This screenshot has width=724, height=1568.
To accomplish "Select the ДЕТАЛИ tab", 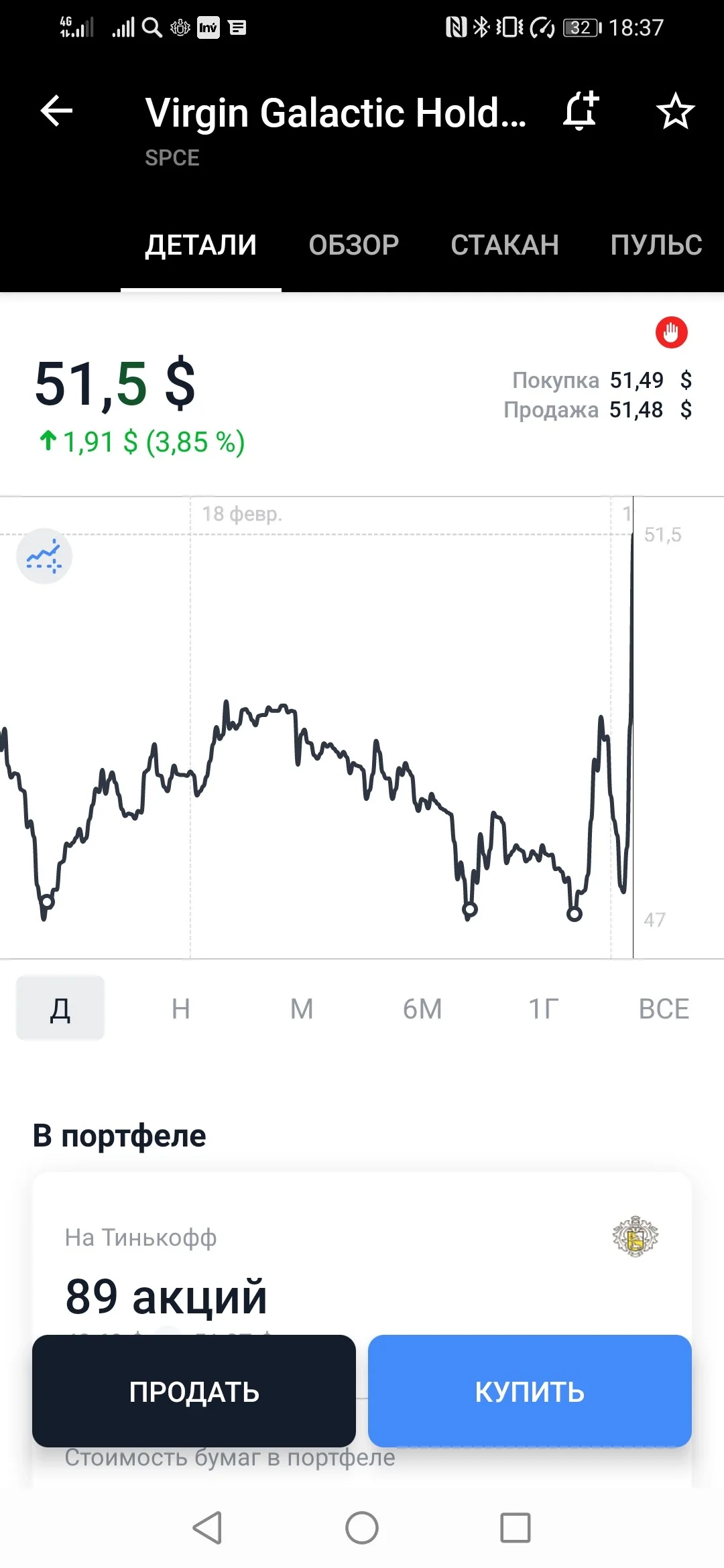I will click(x=201, y=245).
